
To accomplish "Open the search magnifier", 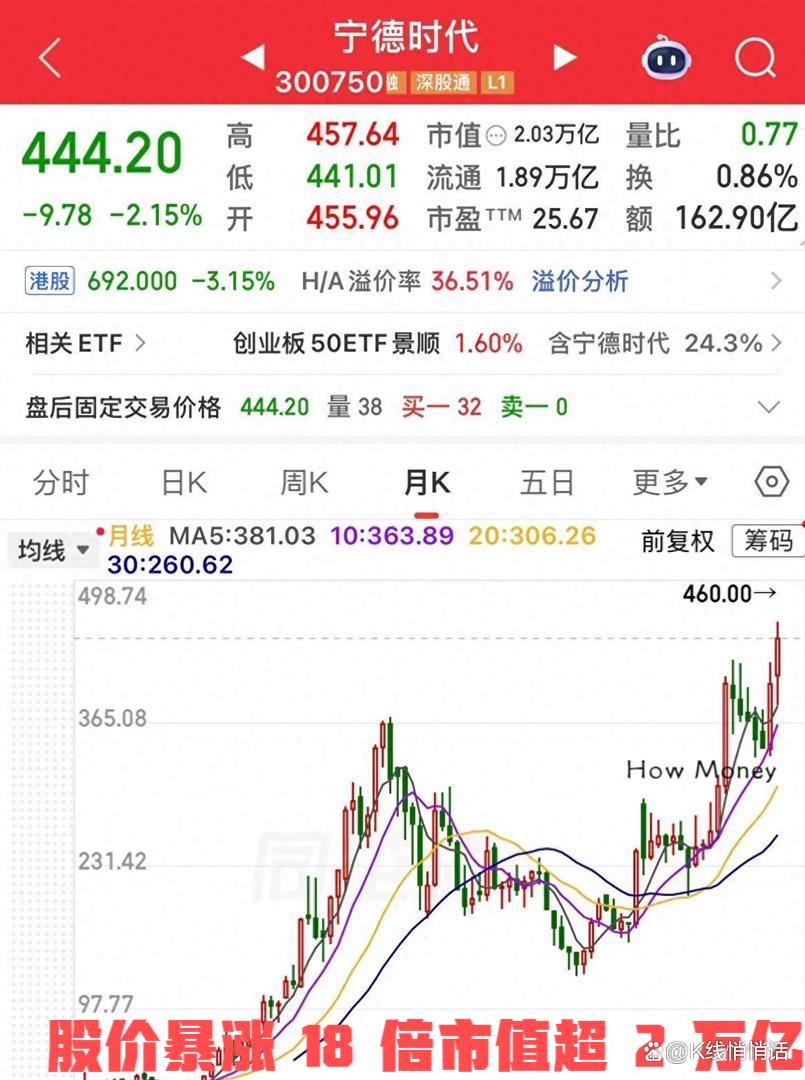I will (x=755, y=58).
